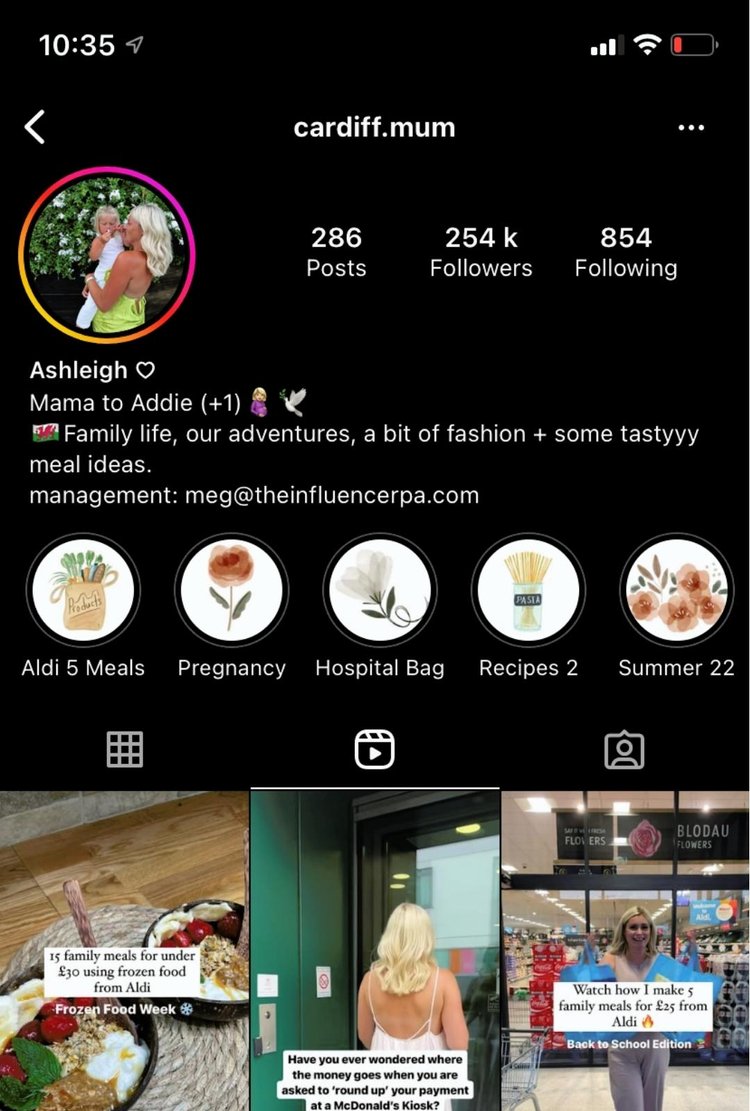Open the 254 k Followers list
750x1111 pixels.
pyautogui.click(x=481, y=251)
